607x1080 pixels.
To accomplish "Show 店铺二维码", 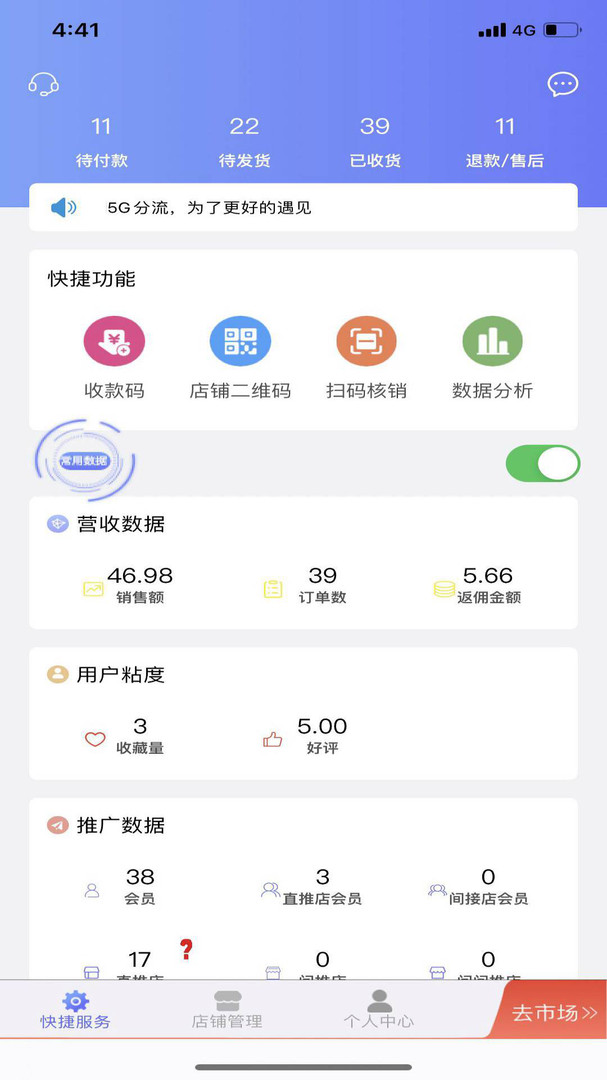I will point(240,357).
